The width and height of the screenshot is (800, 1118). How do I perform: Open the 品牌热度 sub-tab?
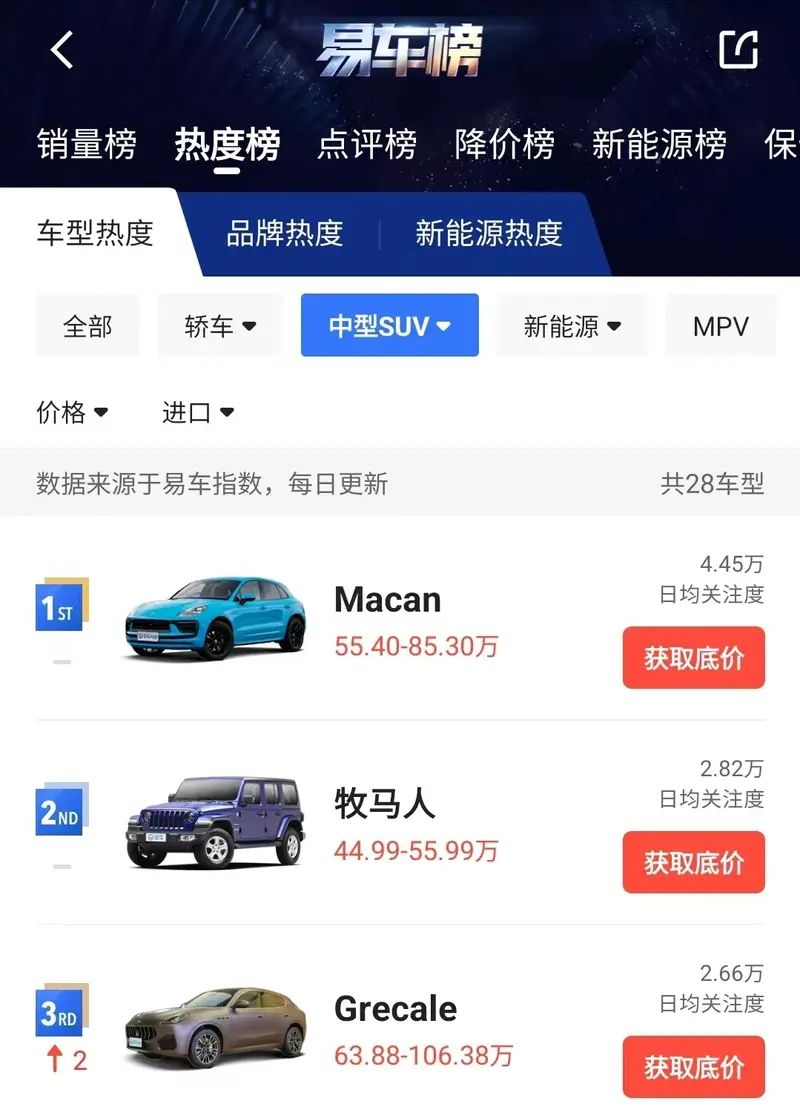coord(285,234)
